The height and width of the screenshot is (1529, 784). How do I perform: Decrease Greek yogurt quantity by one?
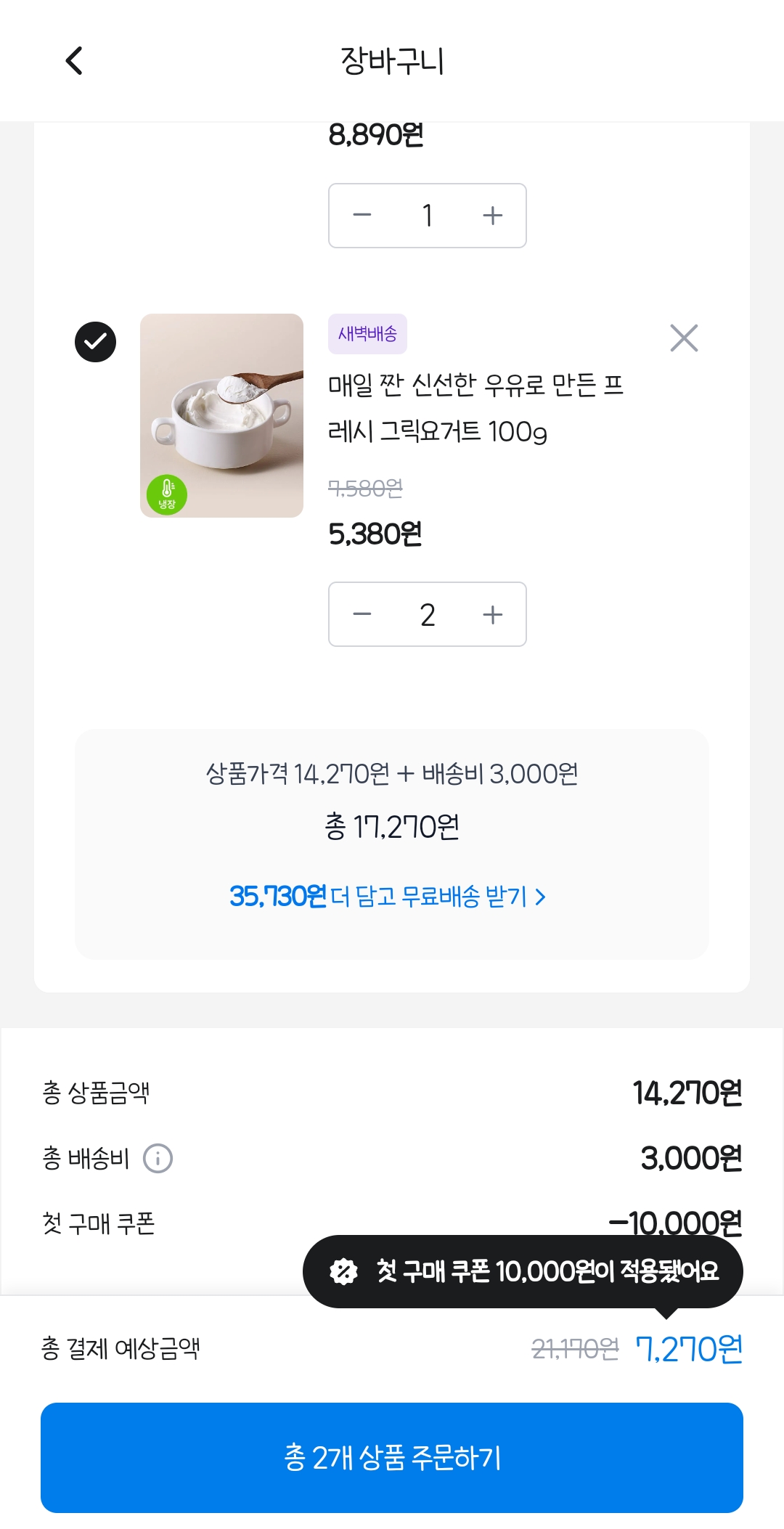pyautogui.click(x=362, y=615)
